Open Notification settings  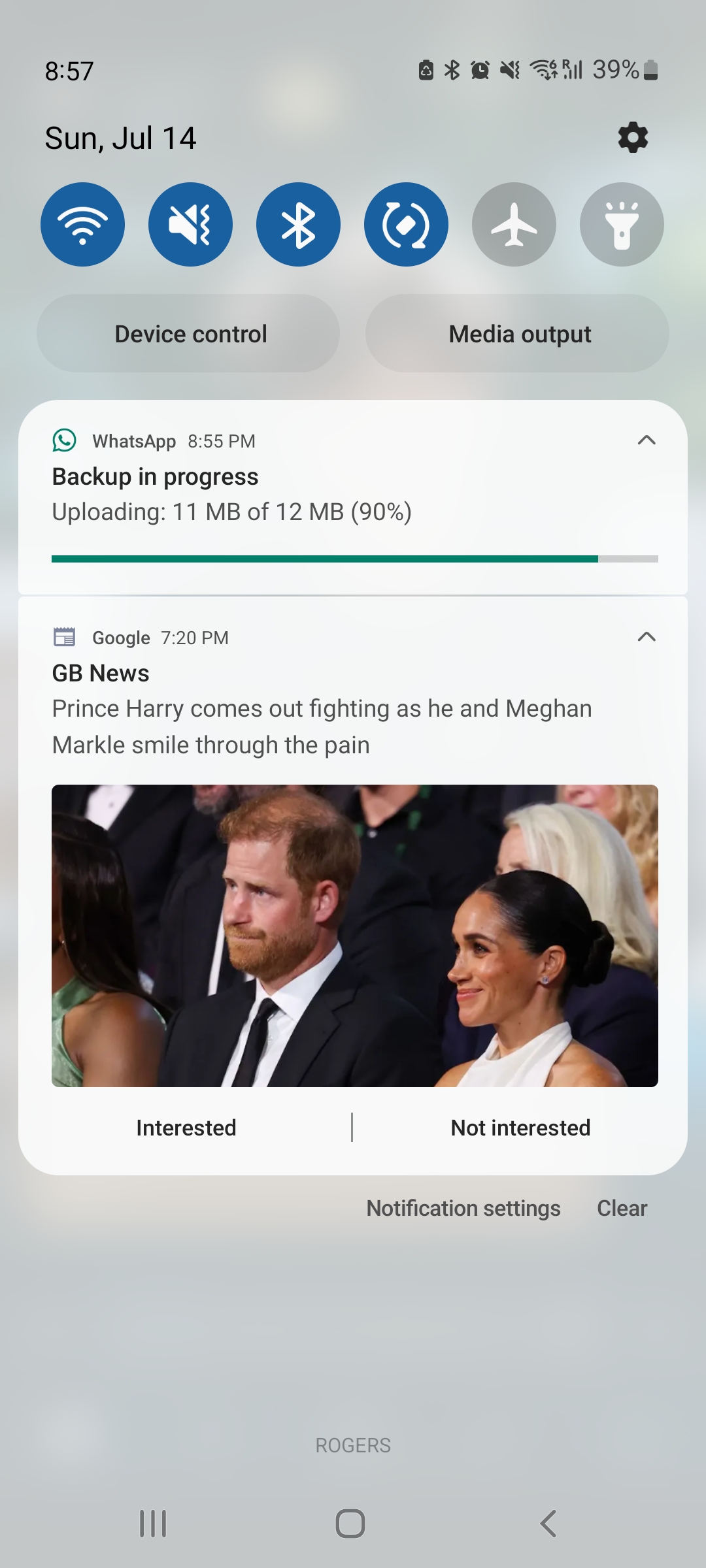[463, 1209]
